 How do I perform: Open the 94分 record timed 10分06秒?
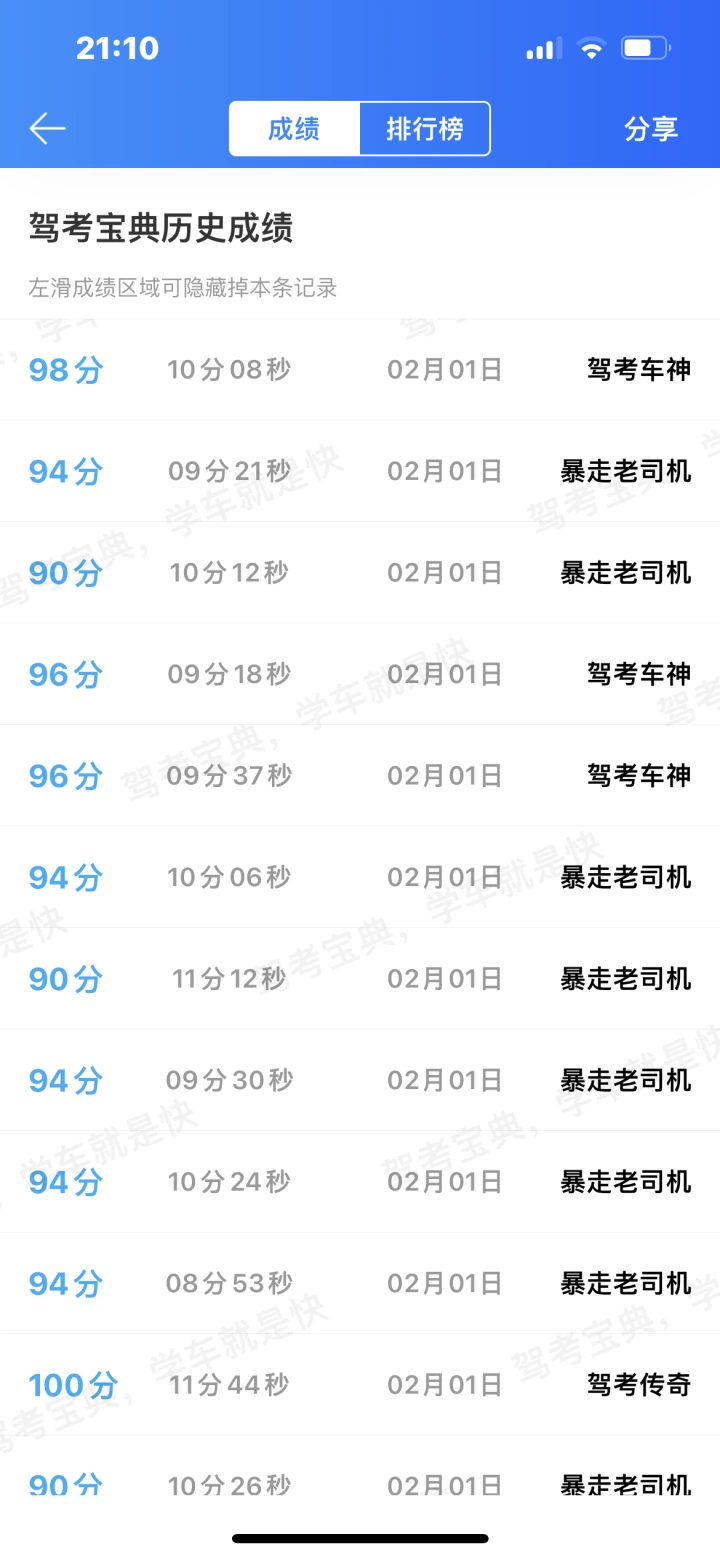click(x=360, y=877)
